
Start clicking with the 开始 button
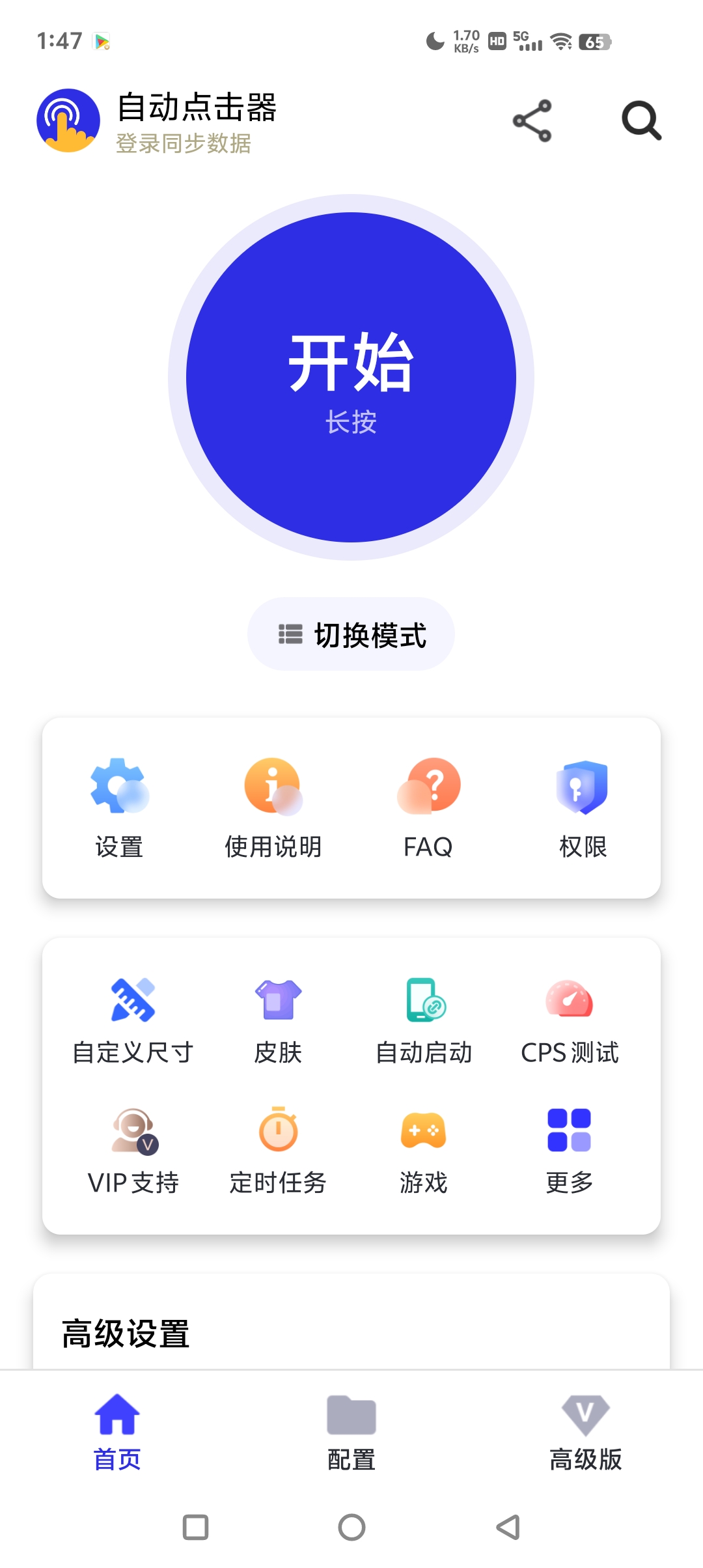click(x=351, y=377)
